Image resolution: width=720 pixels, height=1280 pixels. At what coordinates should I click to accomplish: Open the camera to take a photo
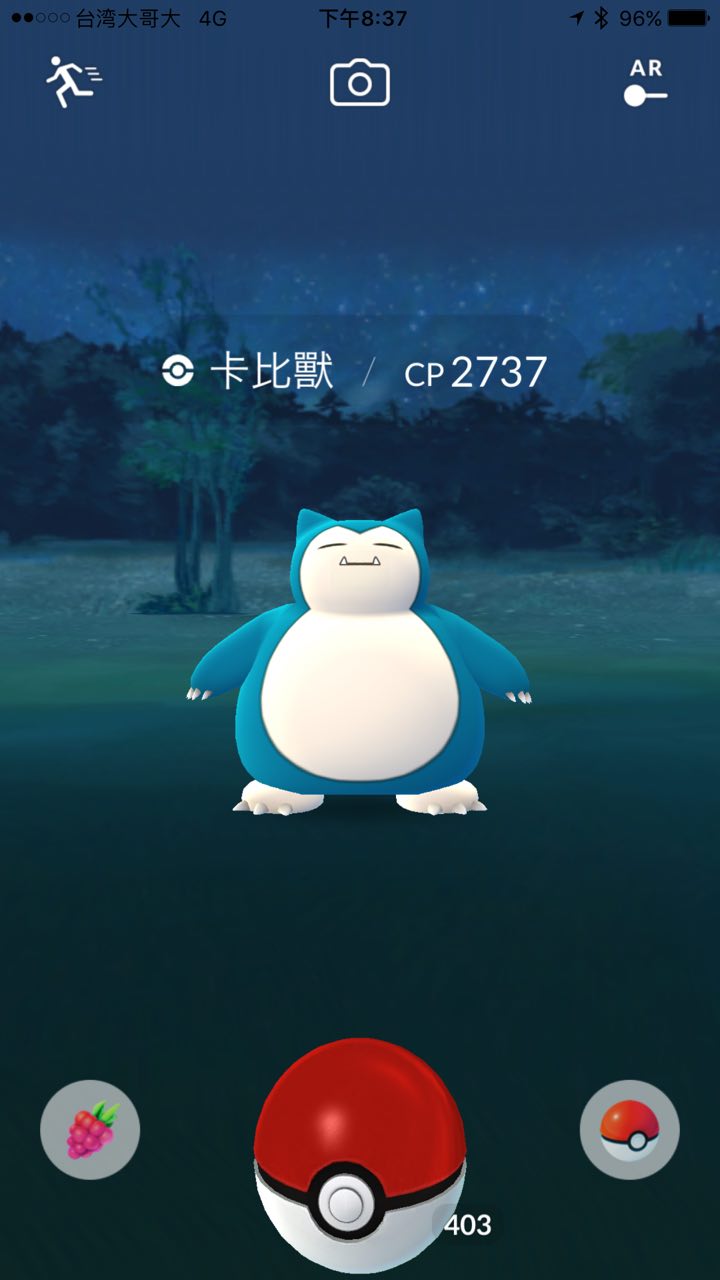(360, 83)
